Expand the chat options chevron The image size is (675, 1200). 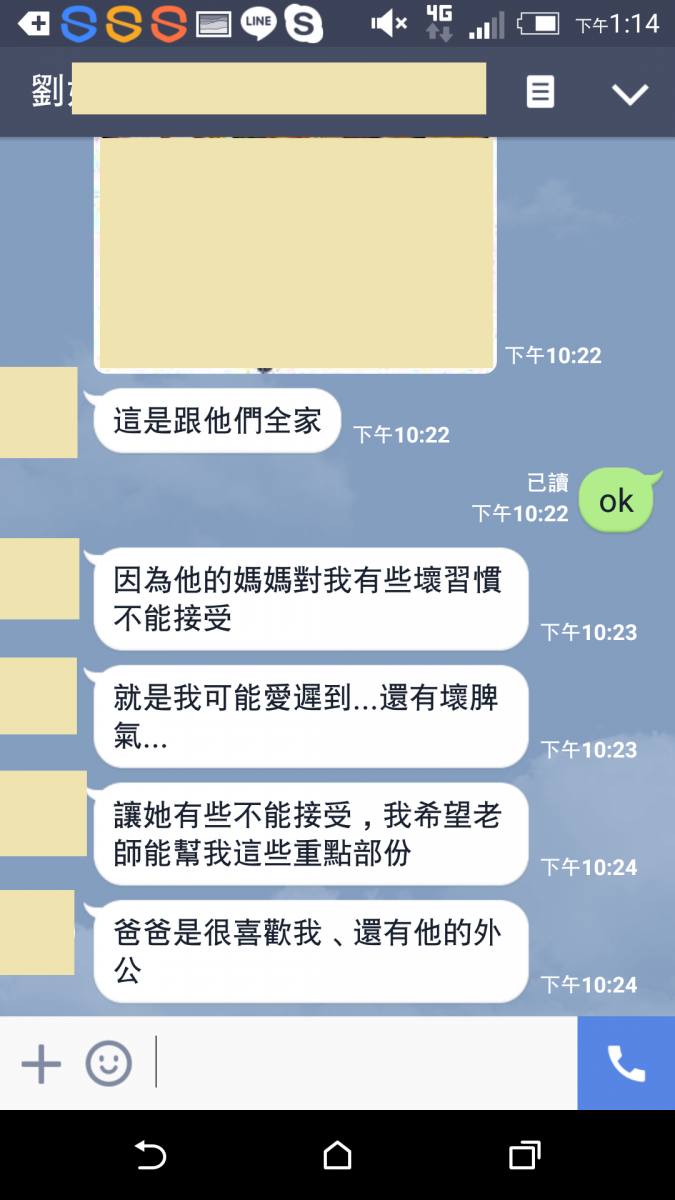[630, 94]
